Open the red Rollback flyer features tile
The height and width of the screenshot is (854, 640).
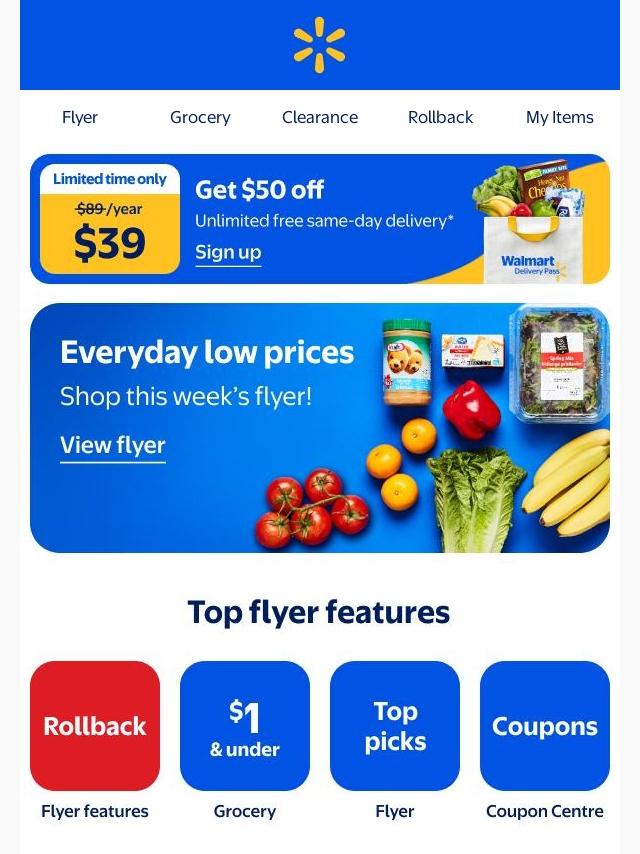pyautogui.click(x=95, y=726)
